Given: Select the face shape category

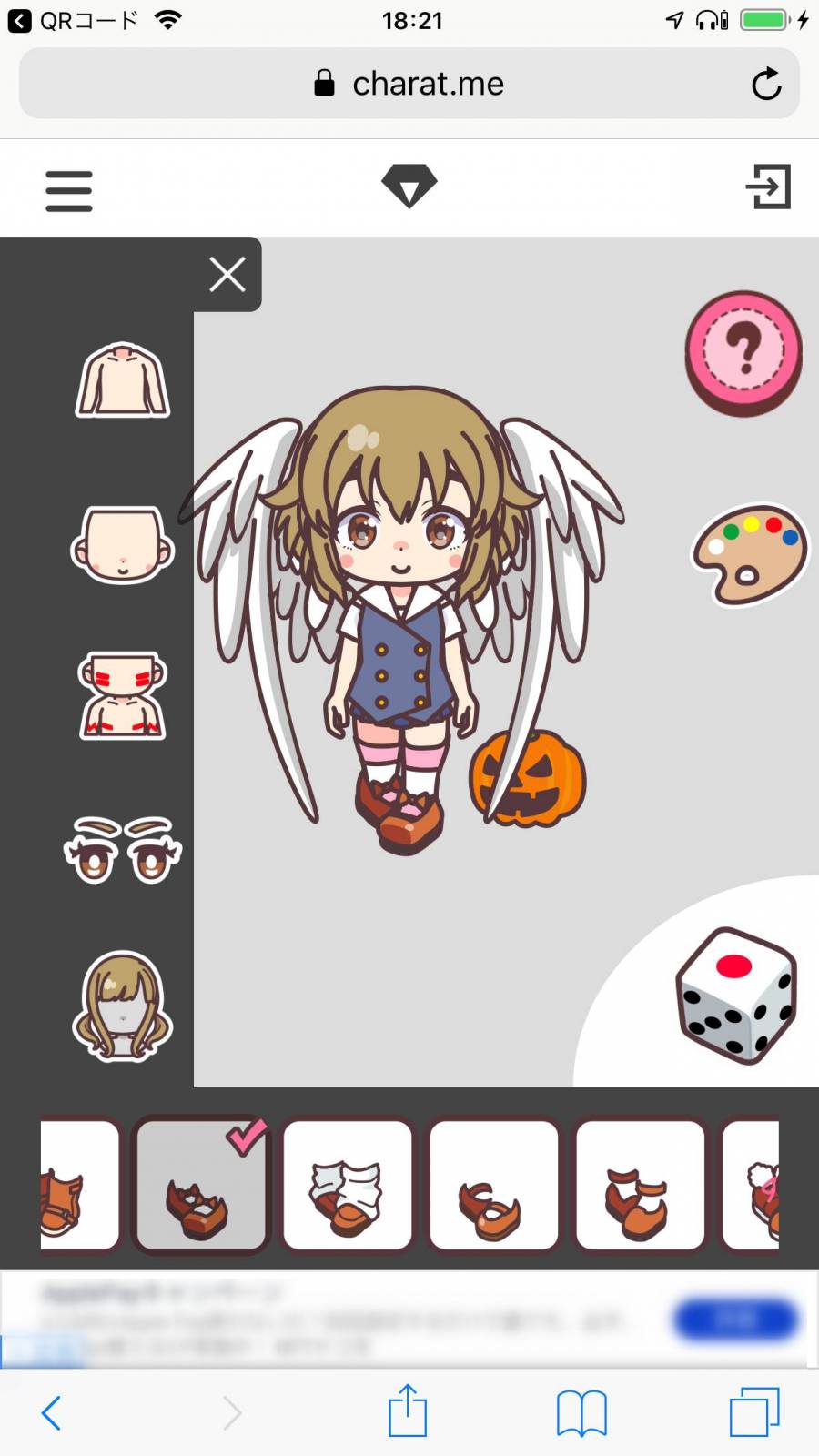Looking at the screenshot, I should pyautogui.click(x=122, y=545).
